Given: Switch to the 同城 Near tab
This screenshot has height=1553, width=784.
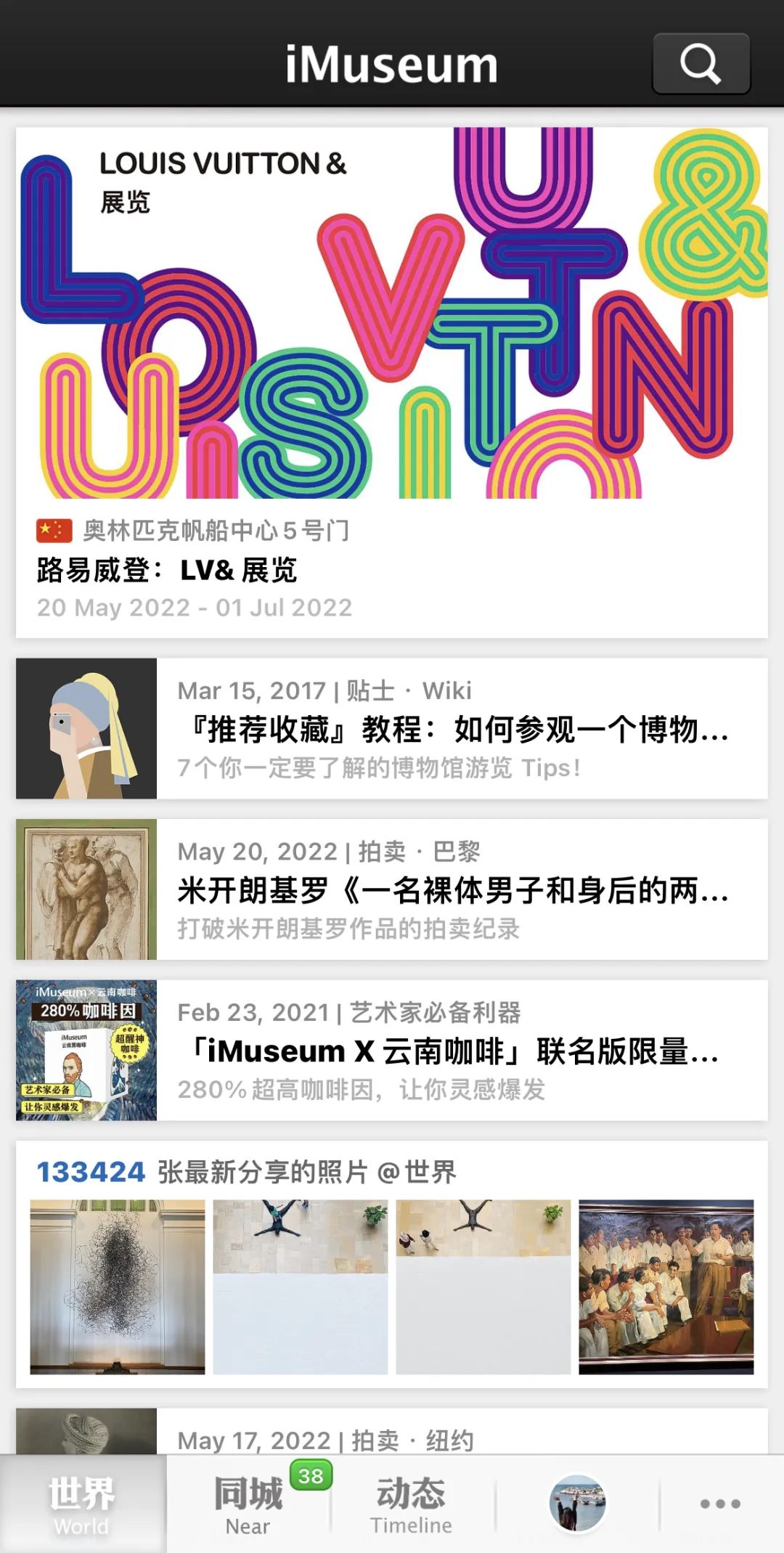Looking at the screenshot, I should coord(248,1504).
